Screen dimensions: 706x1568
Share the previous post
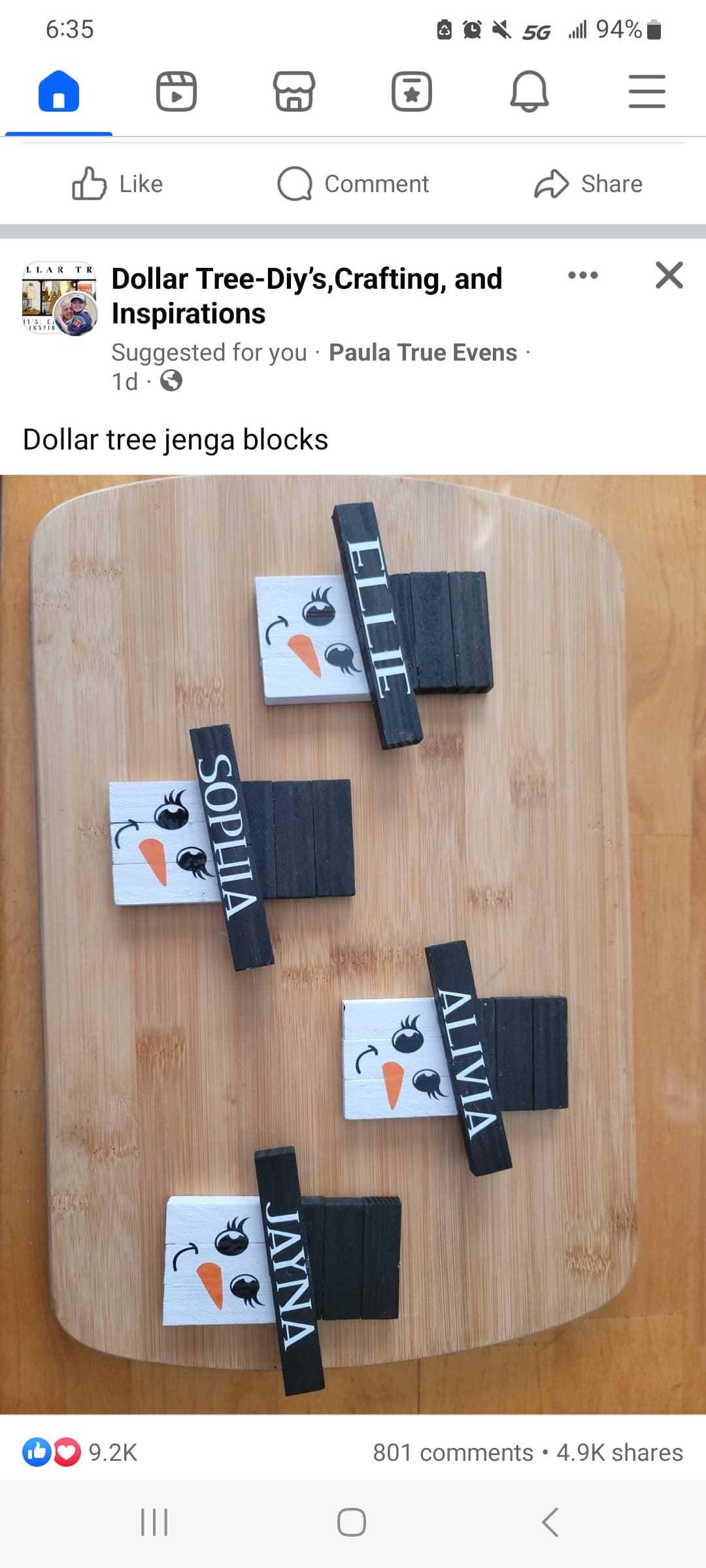point(588,184)
